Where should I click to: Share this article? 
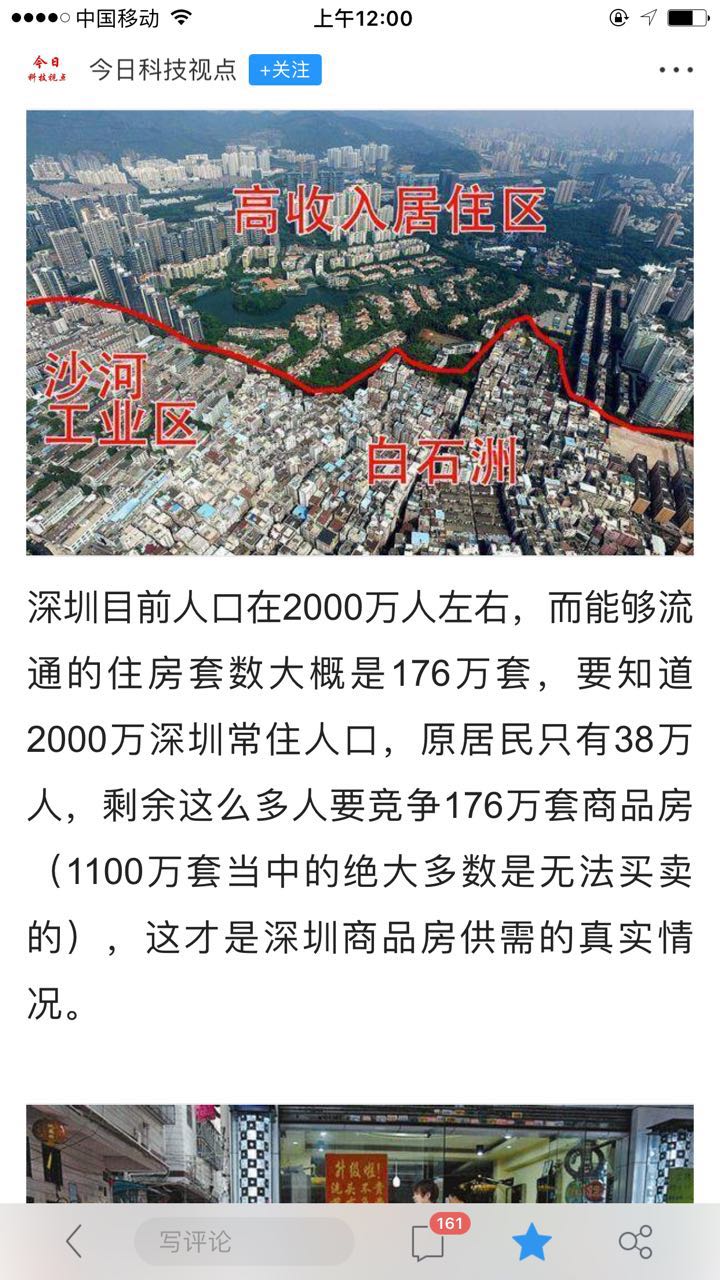pos(635,1242)
